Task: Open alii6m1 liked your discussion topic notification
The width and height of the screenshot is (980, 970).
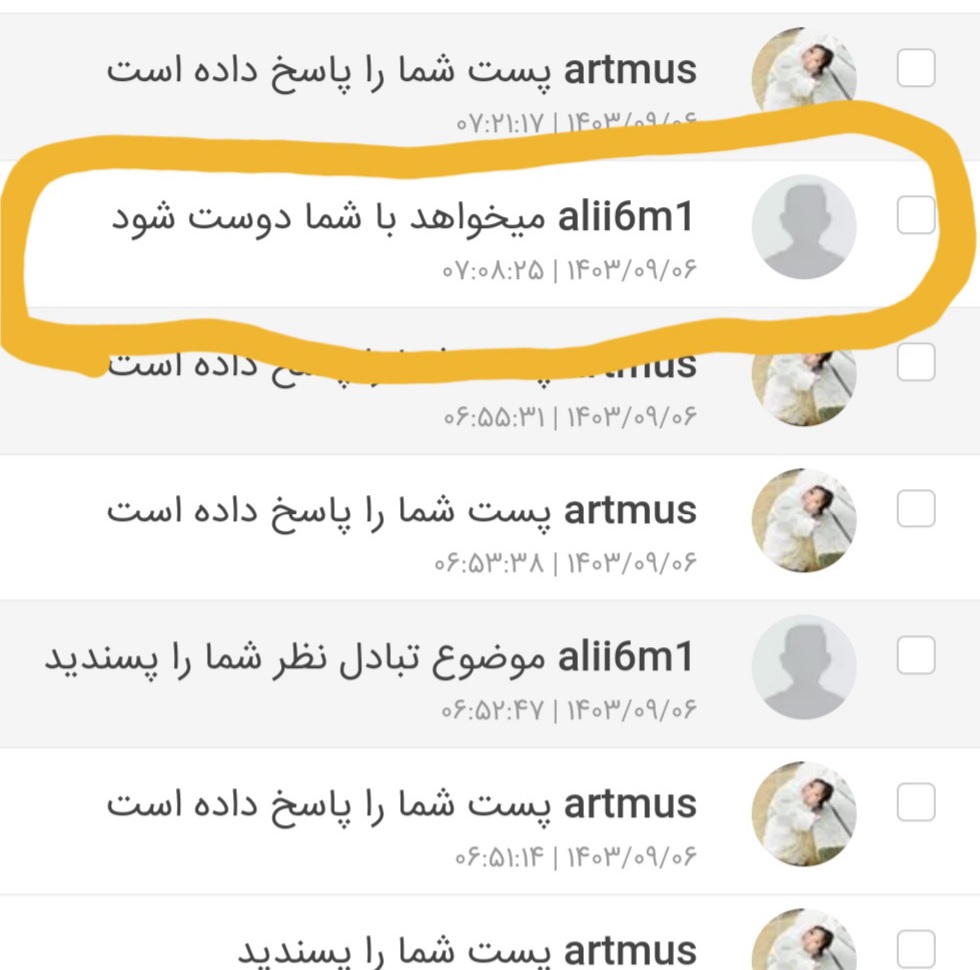Action: click(370, 657)
